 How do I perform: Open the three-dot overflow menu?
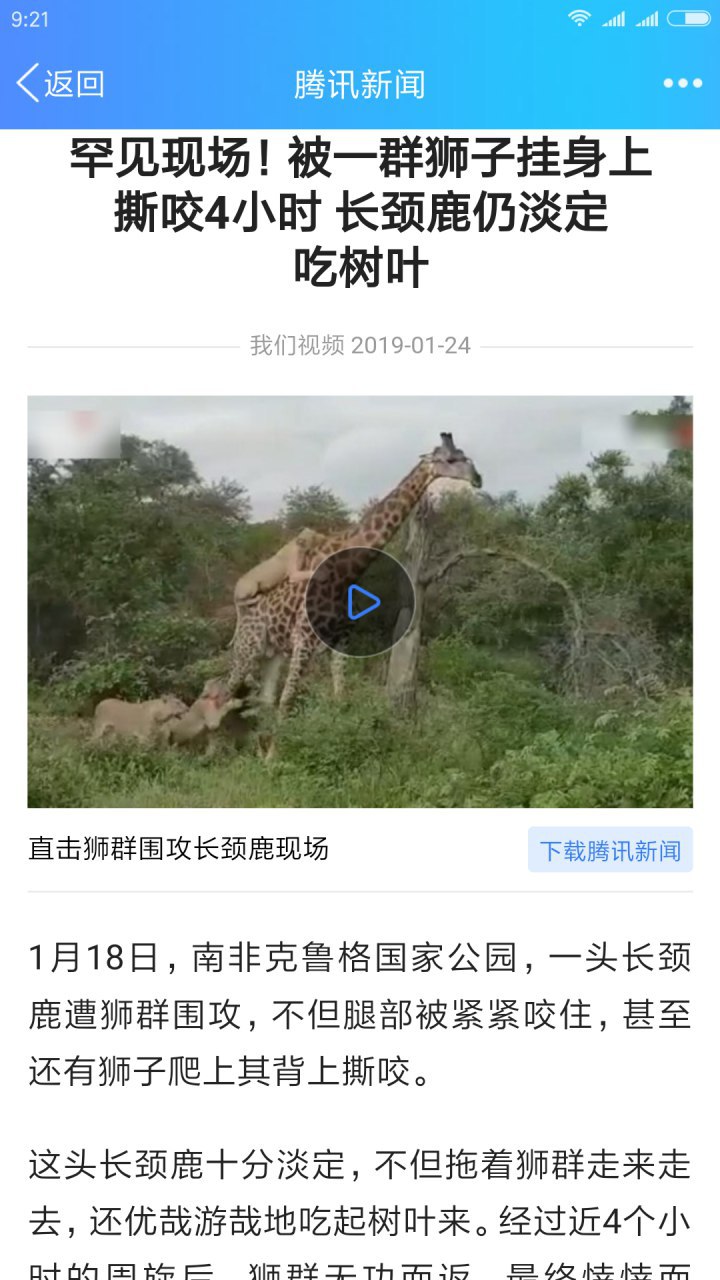pyautogui.click(x=682, y=84)
